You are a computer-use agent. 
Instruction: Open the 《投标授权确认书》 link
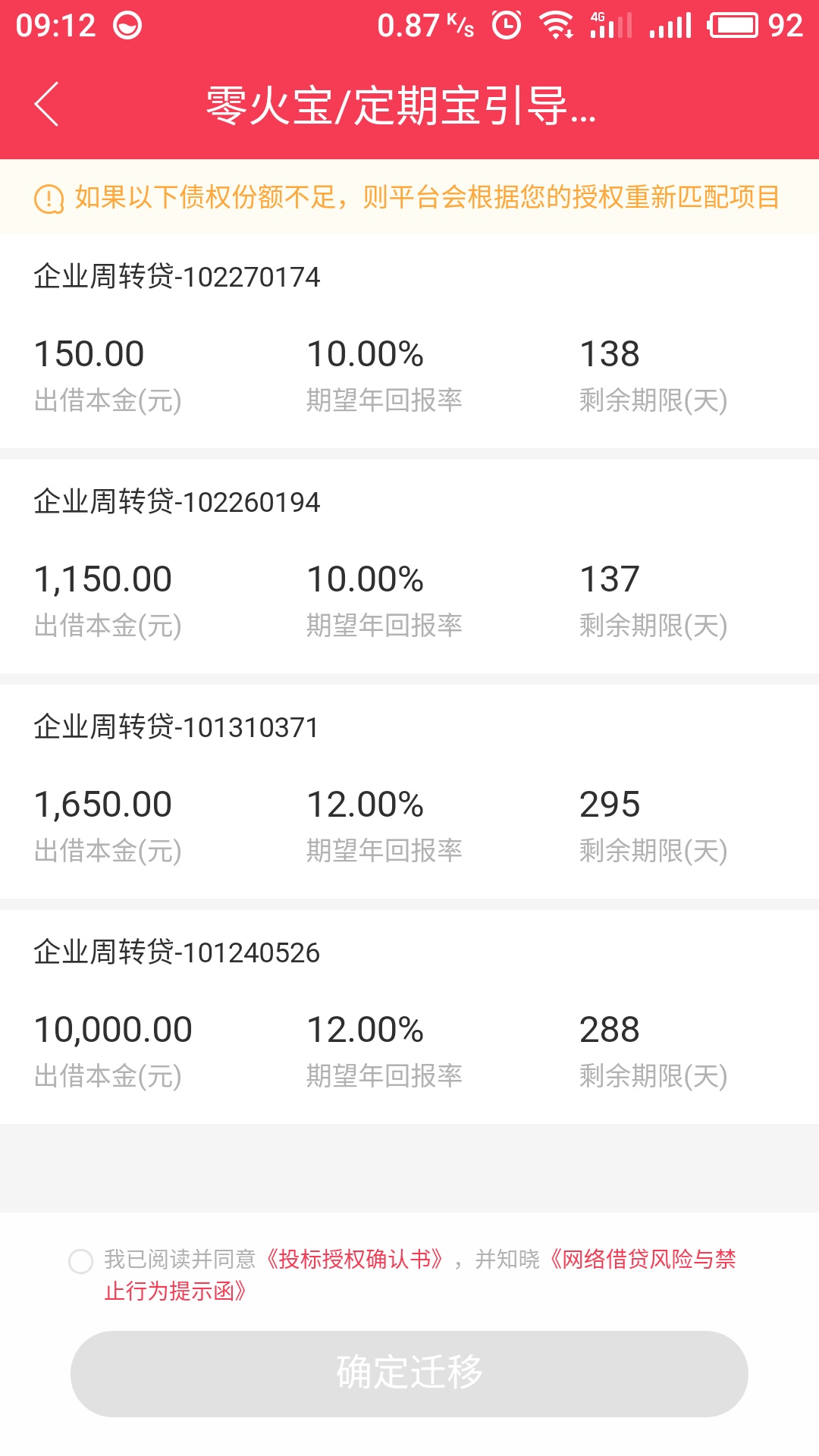pos(355,1260)
